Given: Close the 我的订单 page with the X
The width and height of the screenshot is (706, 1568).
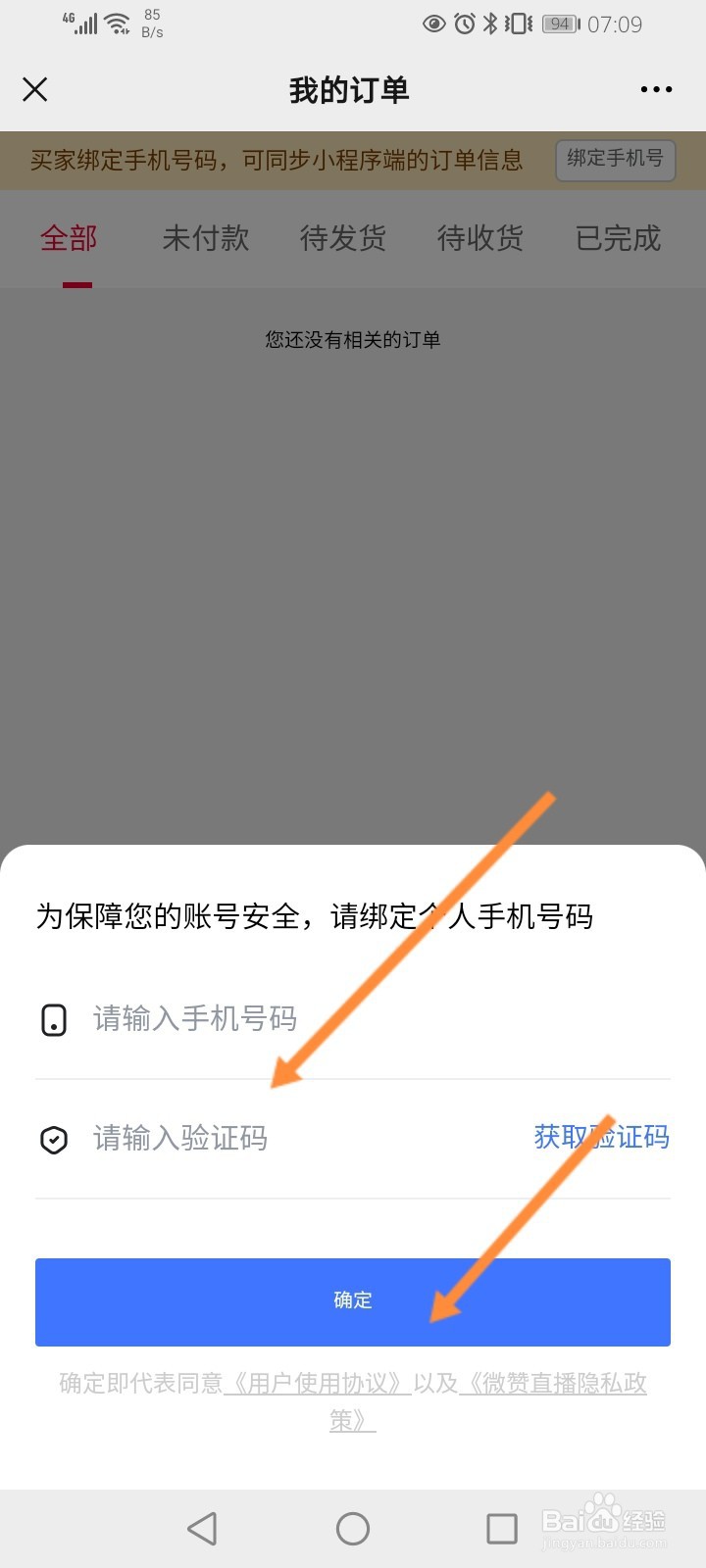Looking at the screenshot, I should point(34,89).
